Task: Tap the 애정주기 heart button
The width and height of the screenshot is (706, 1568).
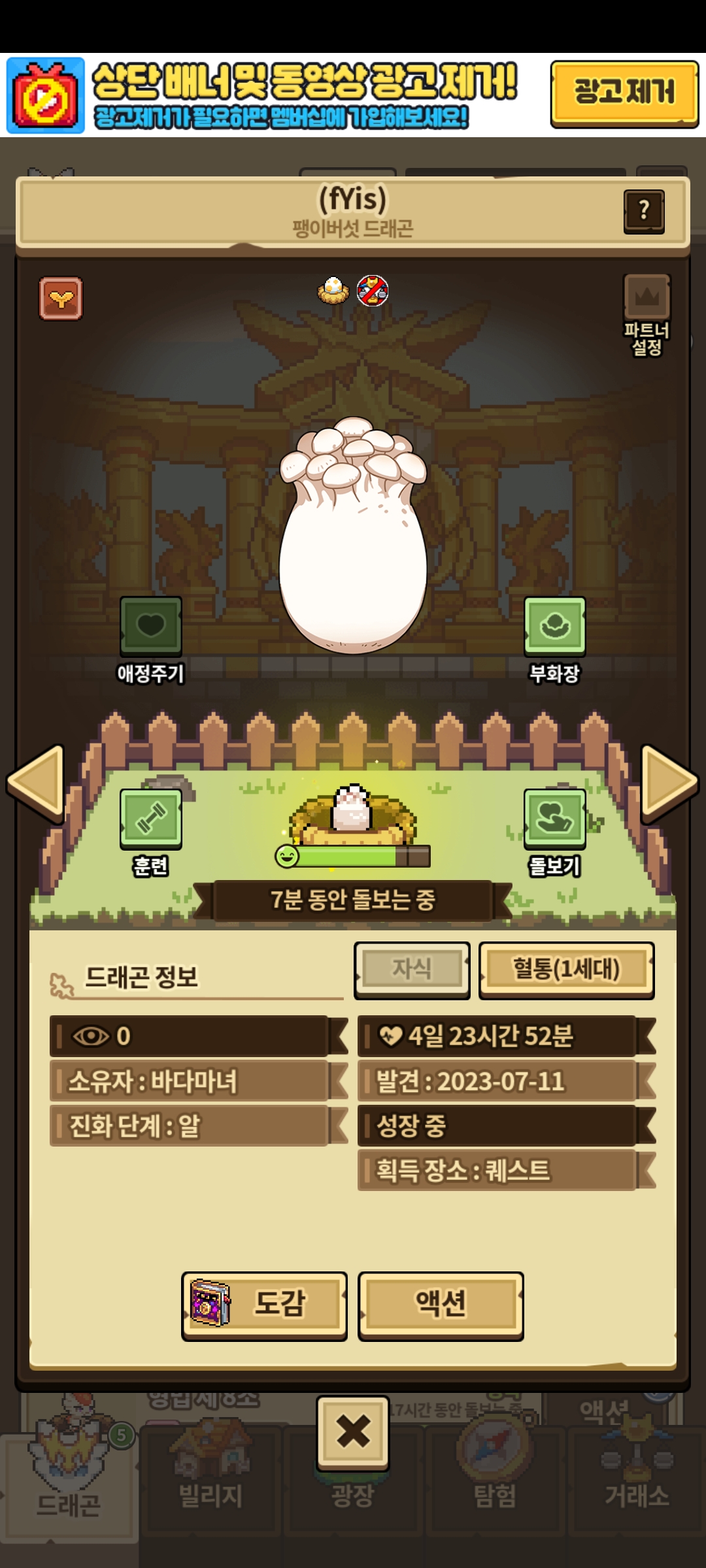Action: 150,627
